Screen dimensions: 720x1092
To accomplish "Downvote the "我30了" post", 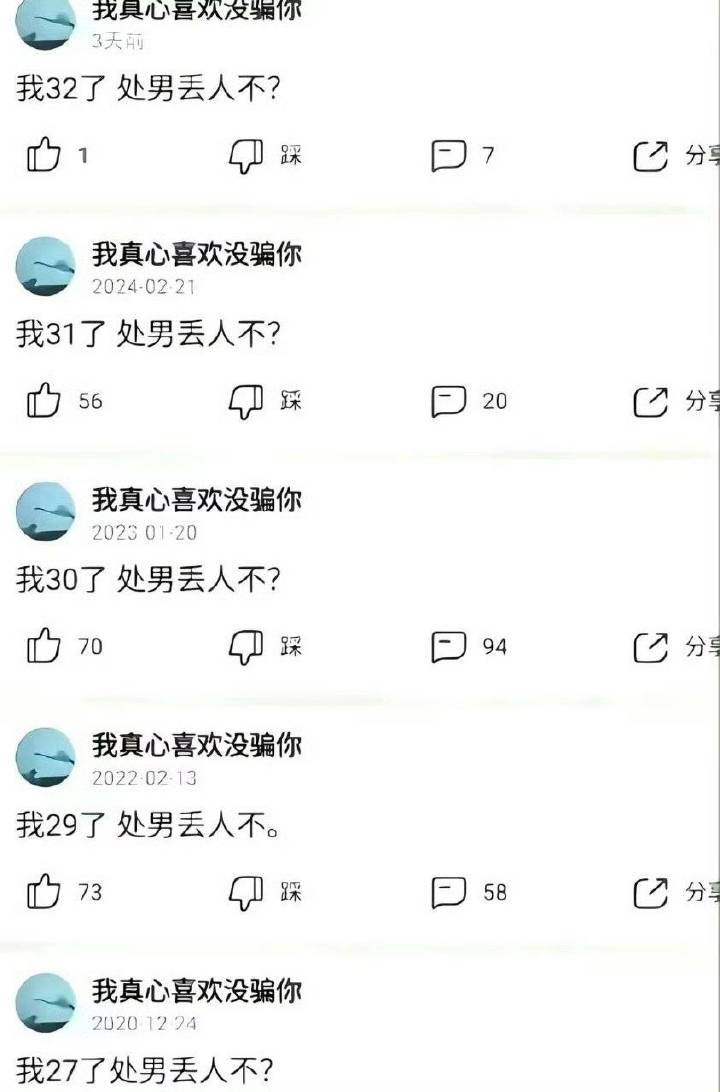I will coord(246,648).
